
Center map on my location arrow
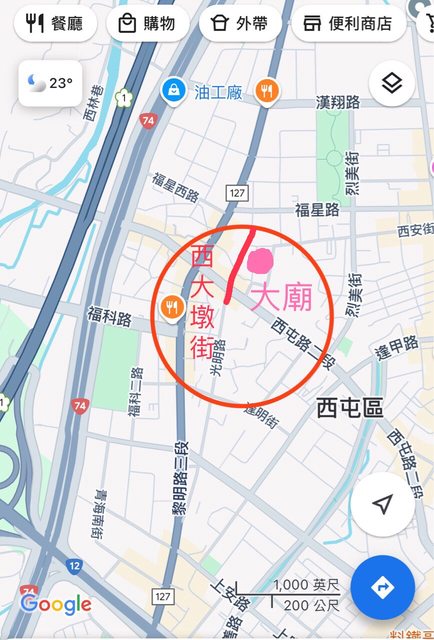tap(383, 504)
